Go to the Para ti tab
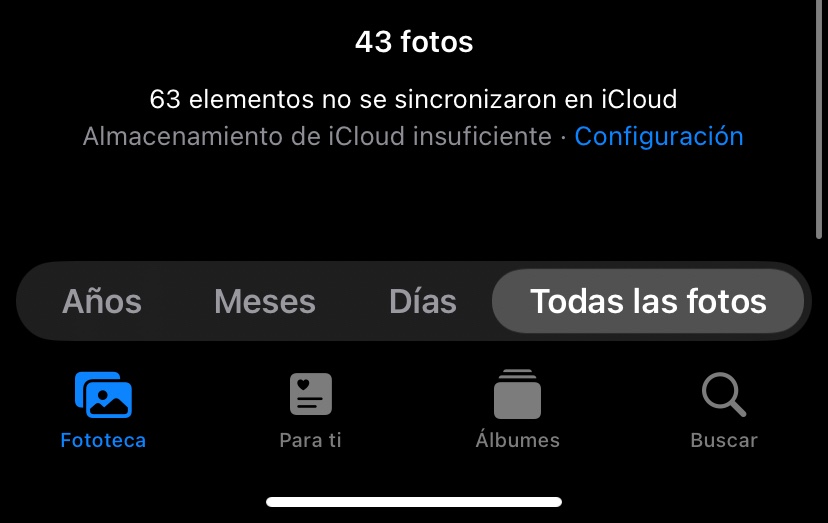 pos(310,410)
